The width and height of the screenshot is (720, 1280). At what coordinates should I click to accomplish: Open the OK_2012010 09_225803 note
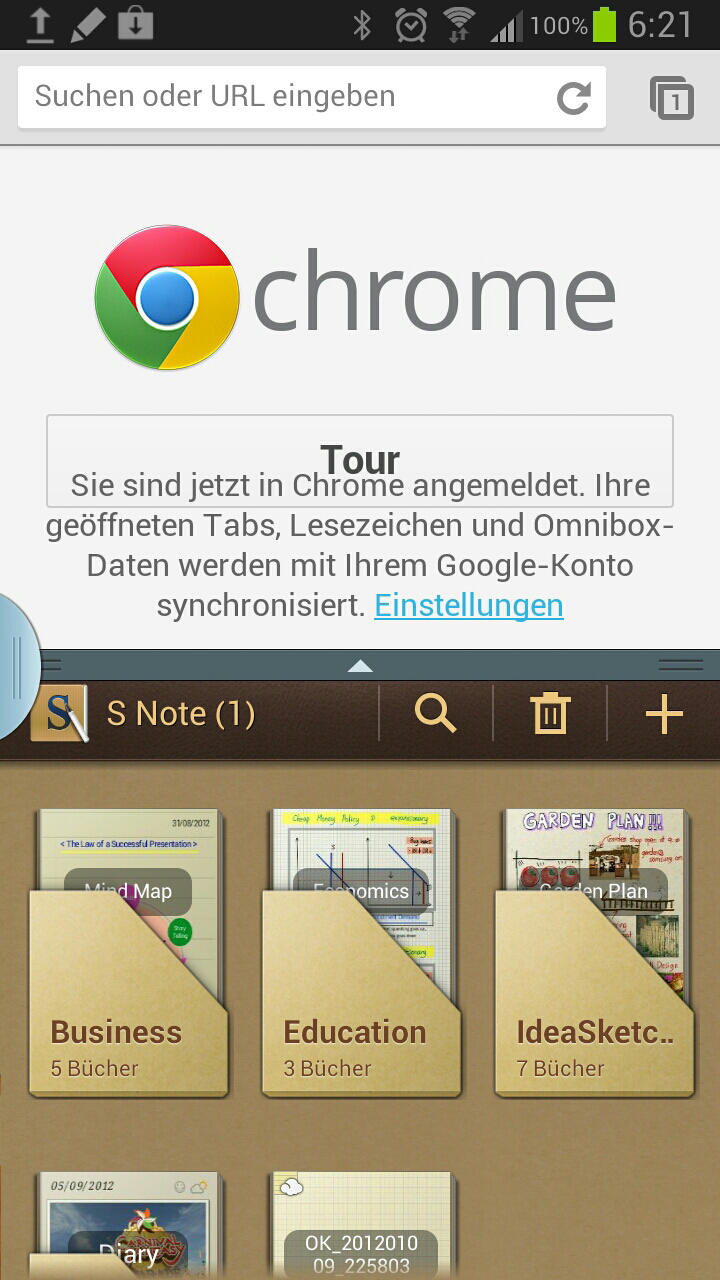coord(361,1226)
